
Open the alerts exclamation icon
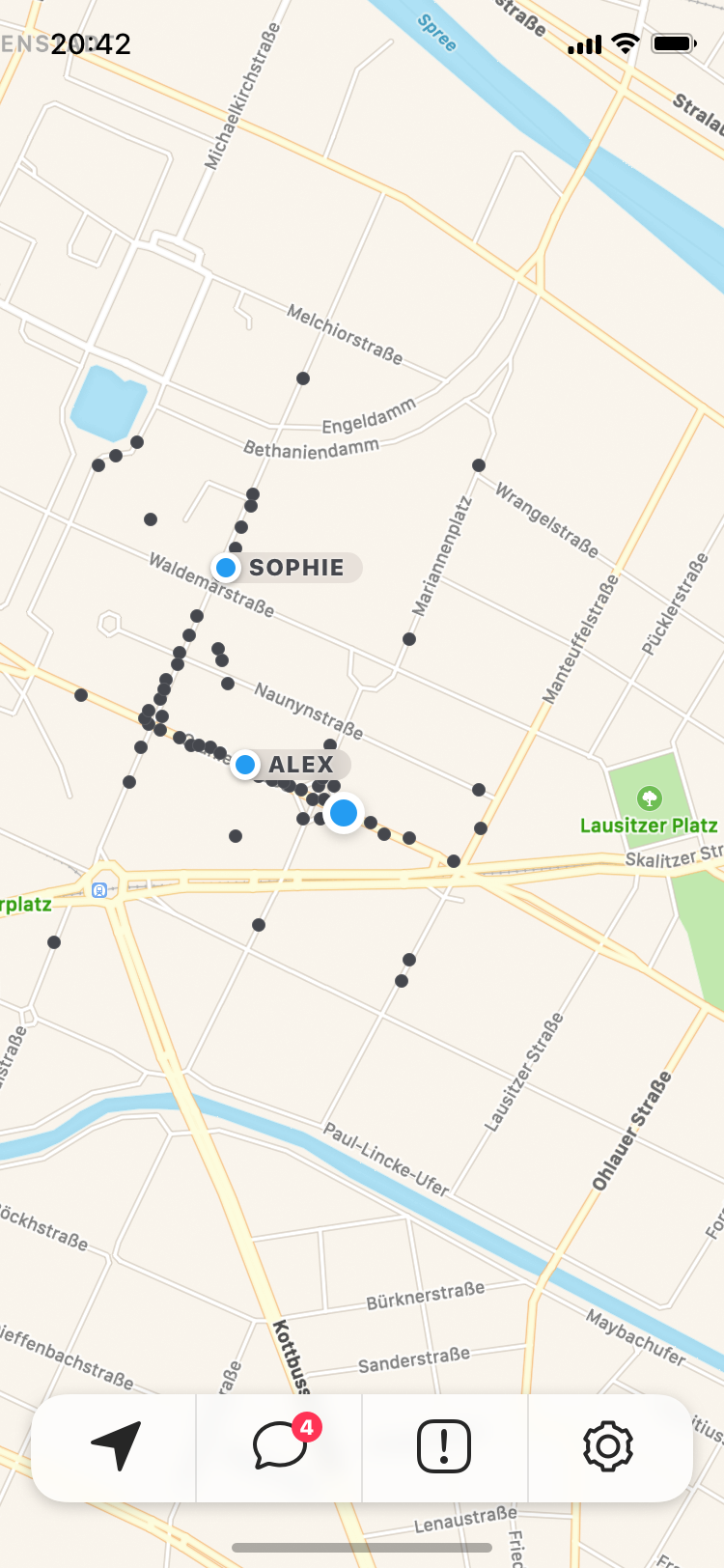pyautogui.click(x=444, y=1445)
